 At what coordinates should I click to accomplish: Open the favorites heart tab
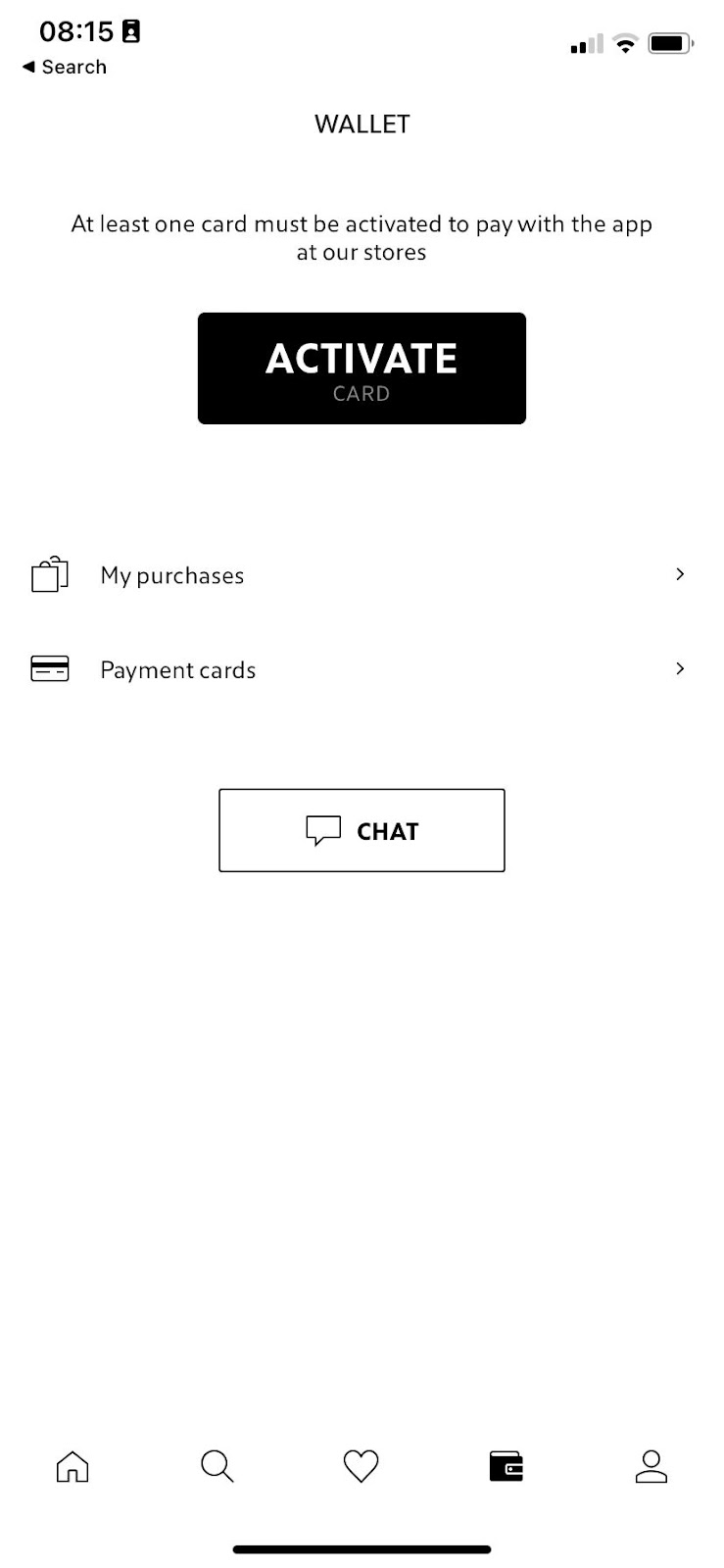(362, 1467)
